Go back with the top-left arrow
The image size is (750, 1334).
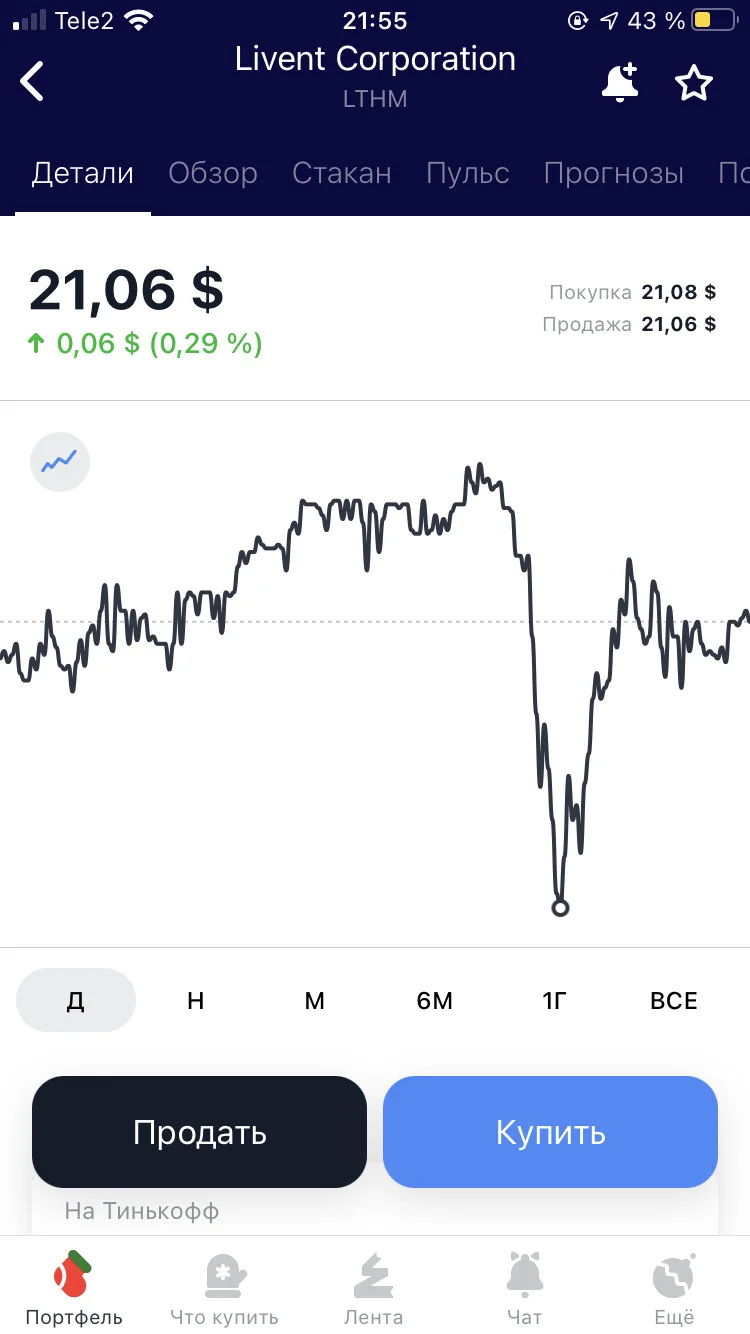[x=32, y=81]
